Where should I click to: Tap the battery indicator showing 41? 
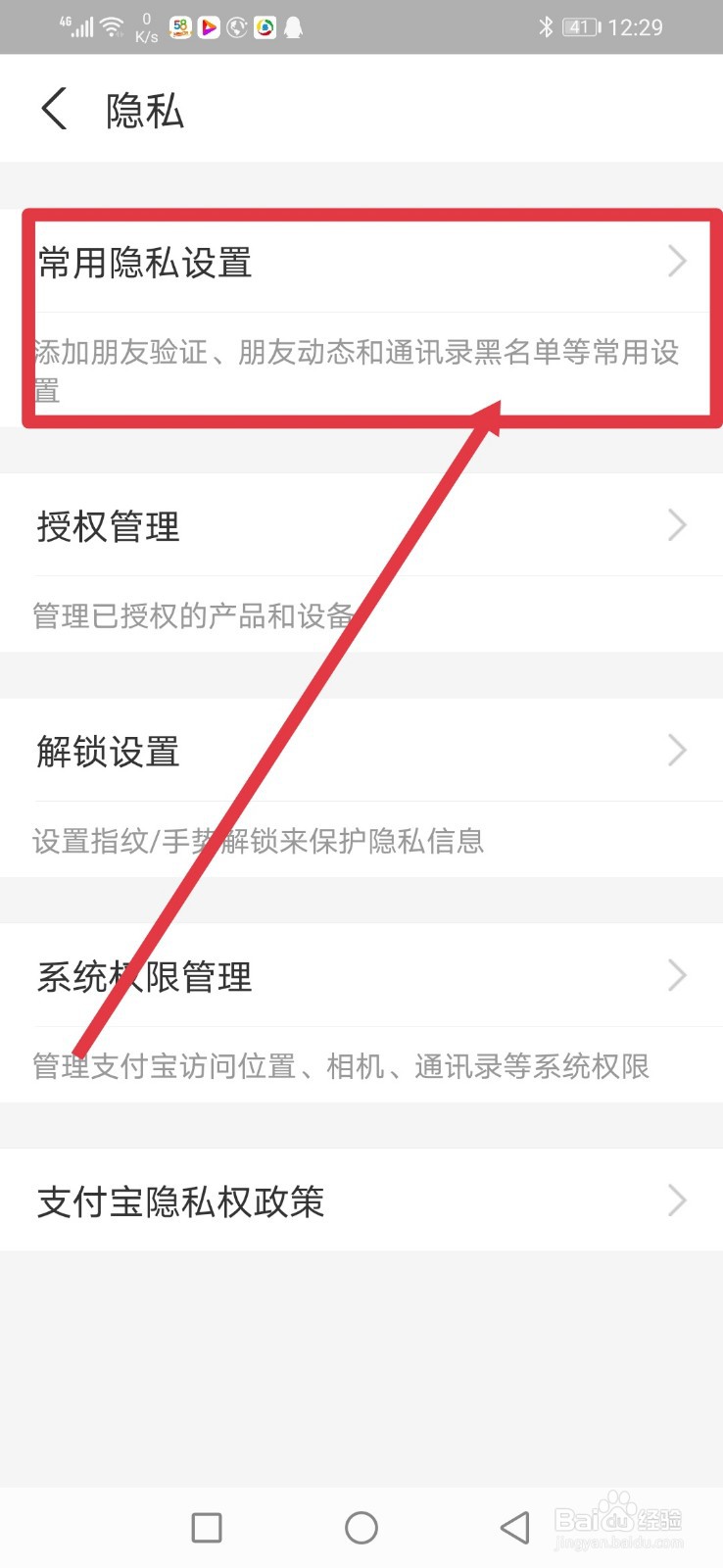point(580,26)
